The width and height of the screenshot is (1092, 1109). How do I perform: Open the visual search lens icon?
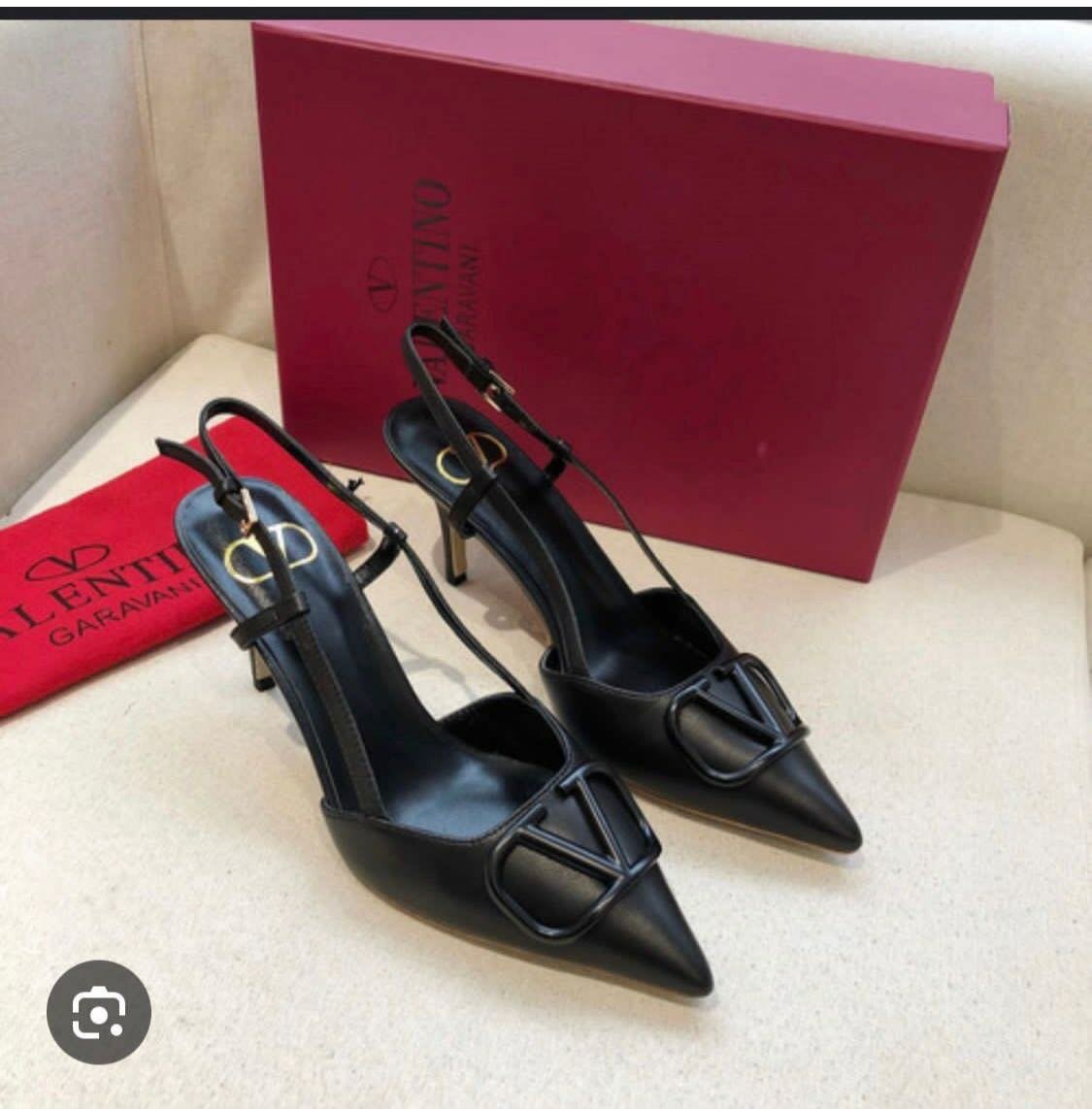click(x=98, y=1012)
